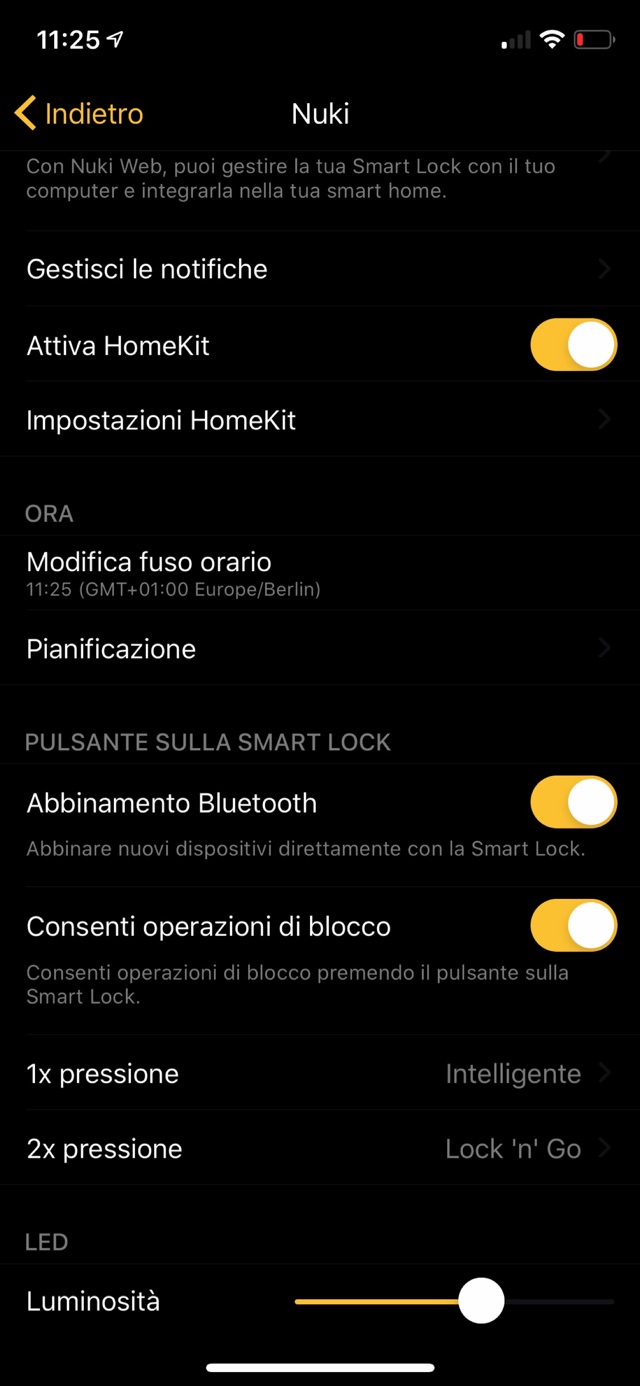Turn off Abbinamento Bluetooth
640x1386 pixels.
pyautogui.click(x=573, y=802)
